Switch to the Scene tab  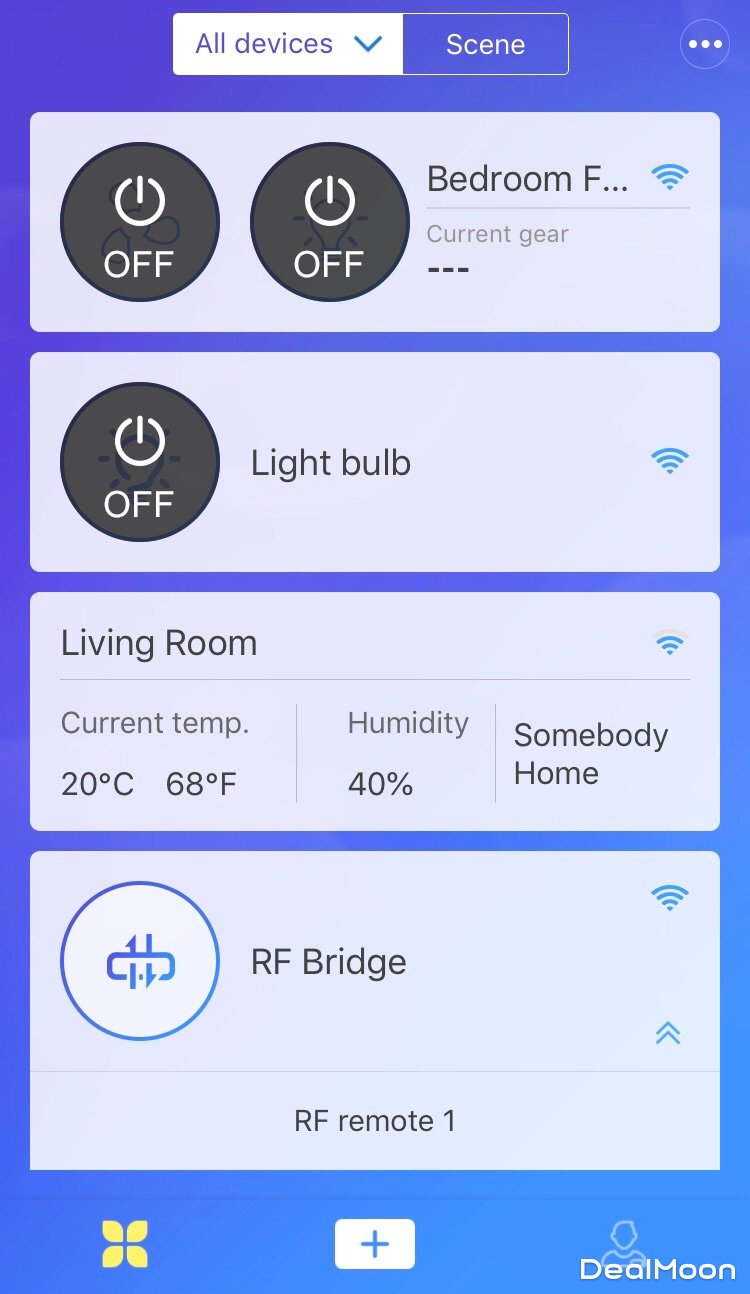point(485,44)
